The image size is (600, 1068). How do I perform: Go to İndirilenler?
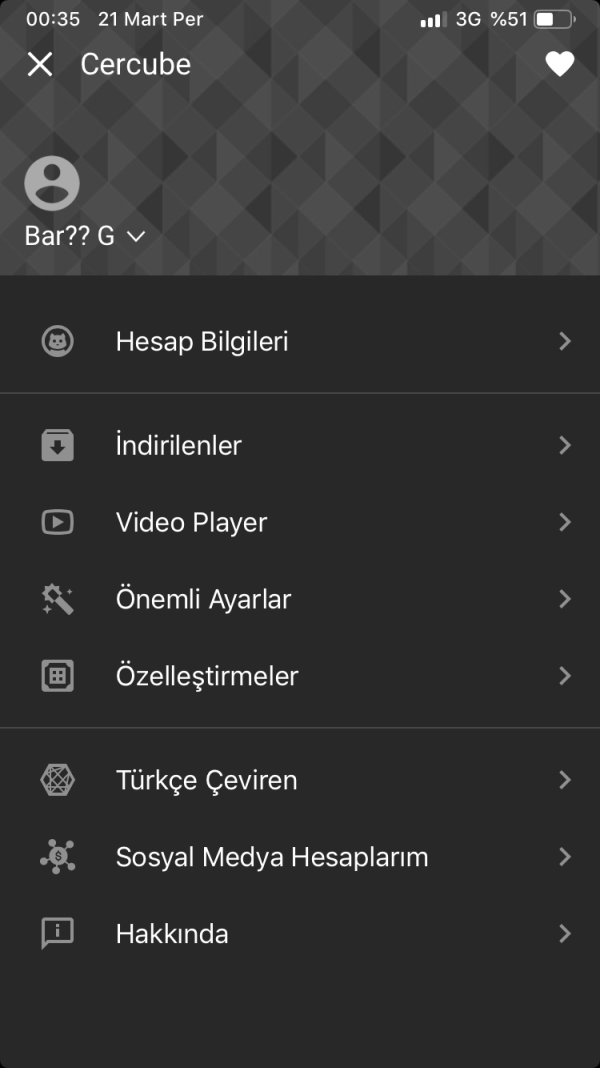tap(300, 446)
